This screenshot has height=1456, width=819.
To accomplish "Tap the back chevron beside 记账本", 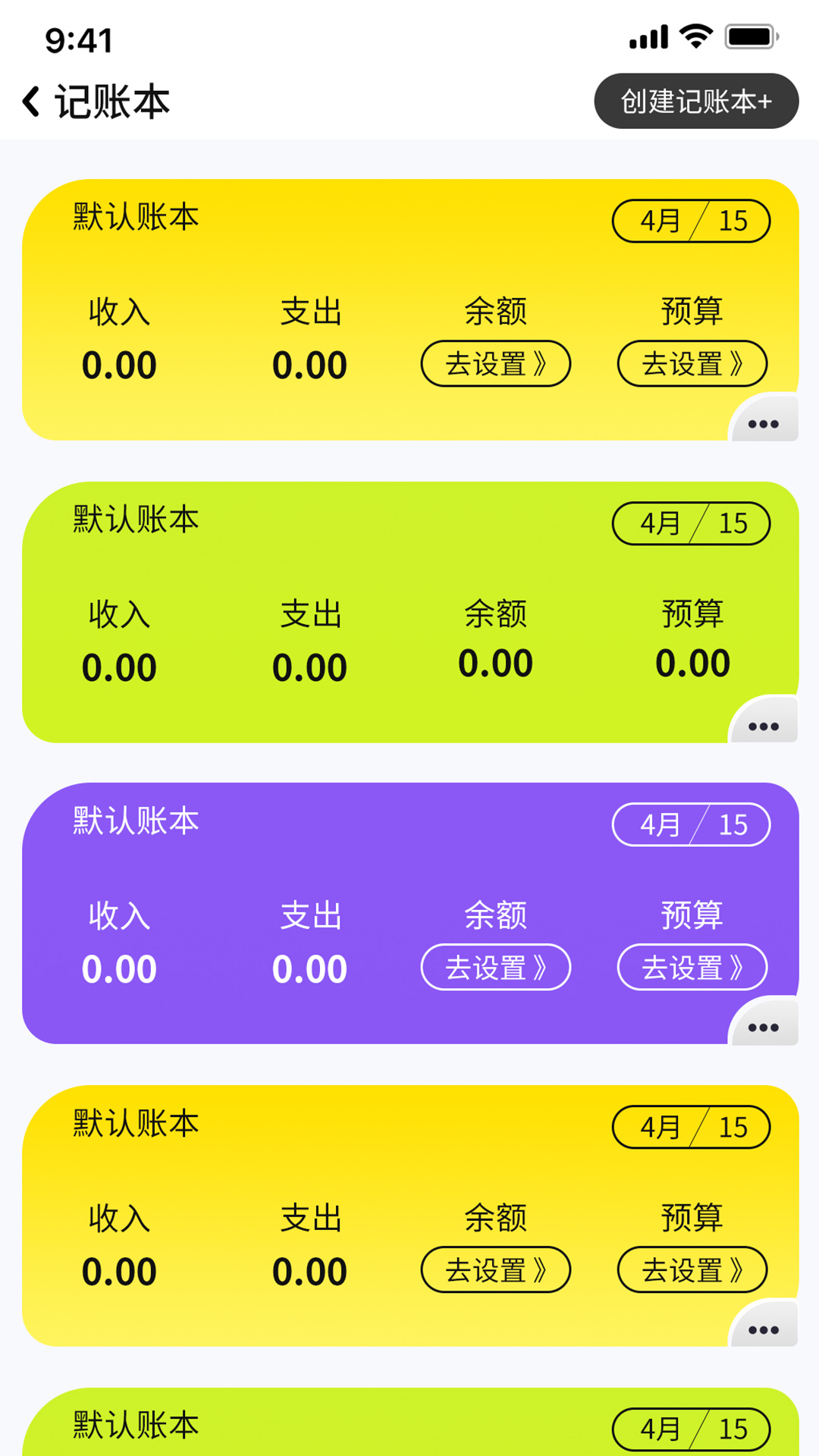I will click(x=30, y=99).
